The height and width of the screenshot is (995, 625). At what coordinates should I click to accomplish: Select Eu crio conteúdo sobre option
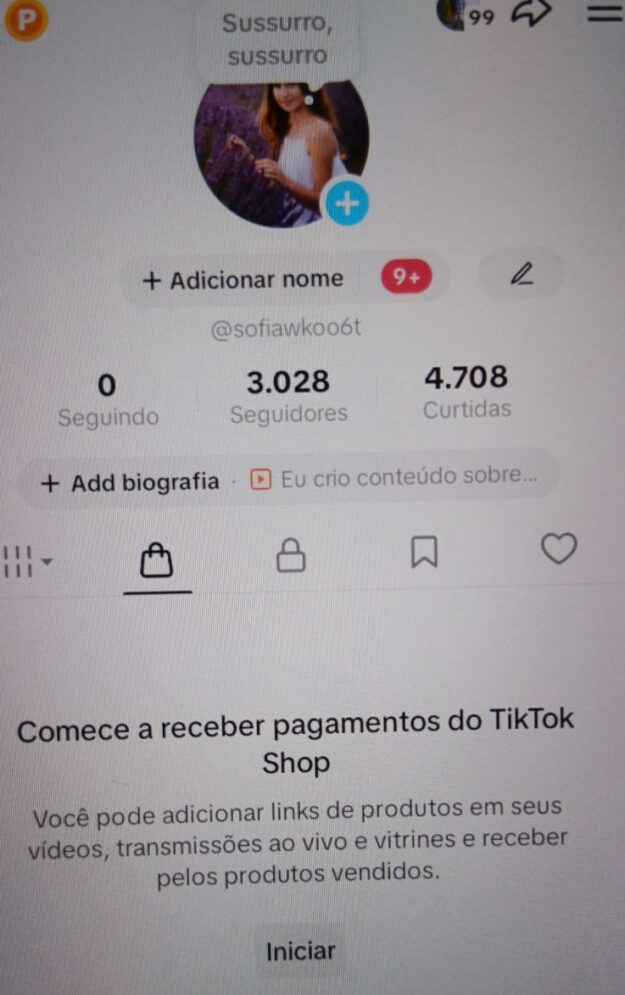click(x=395, y=478)
